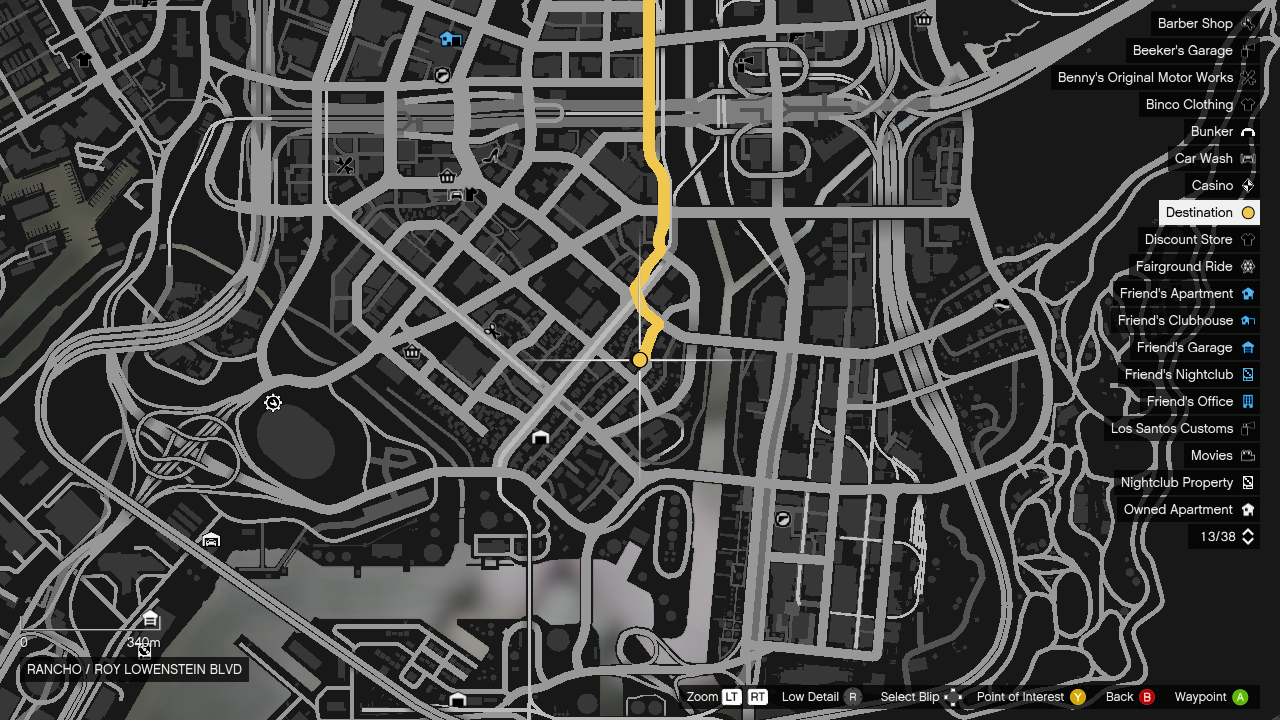Select the highlighted Destination entry
The image size is (1280, 720).
(1209, 212)
